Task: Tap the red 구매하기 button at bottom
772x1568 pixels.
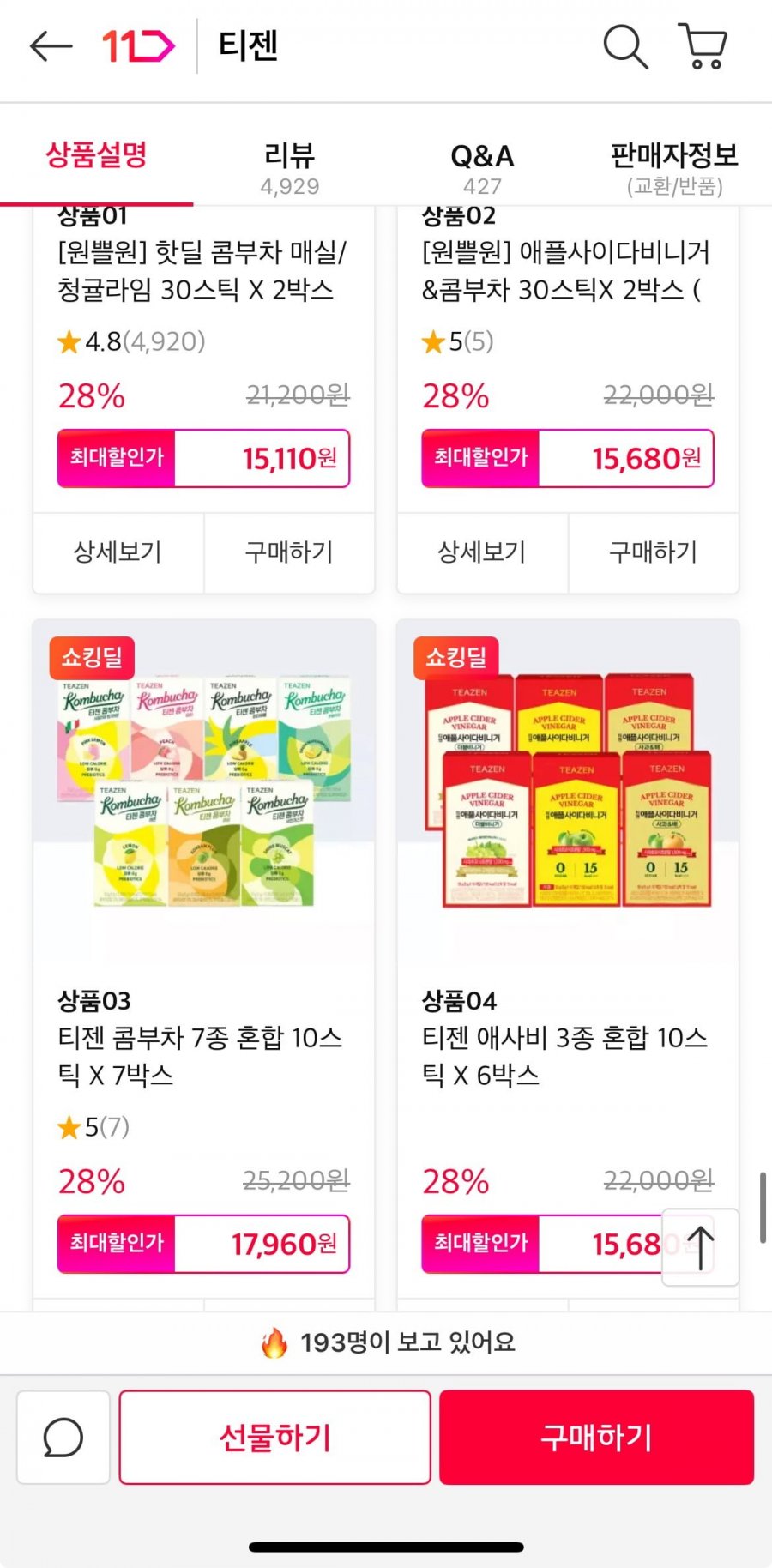Action: click(x=596, y=1437)
